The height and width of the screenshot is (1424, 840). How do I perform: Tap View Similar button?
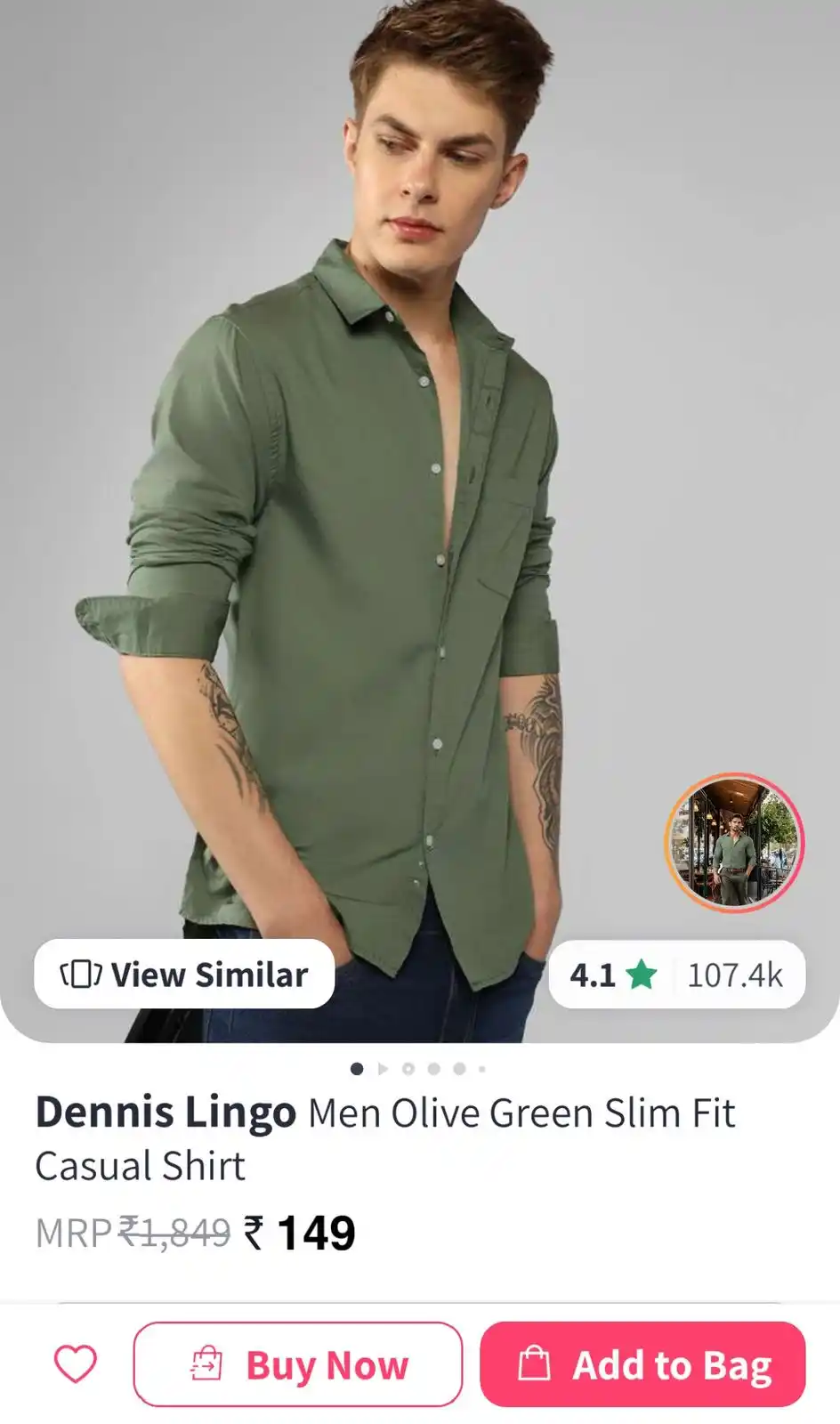tap(184, 975)
